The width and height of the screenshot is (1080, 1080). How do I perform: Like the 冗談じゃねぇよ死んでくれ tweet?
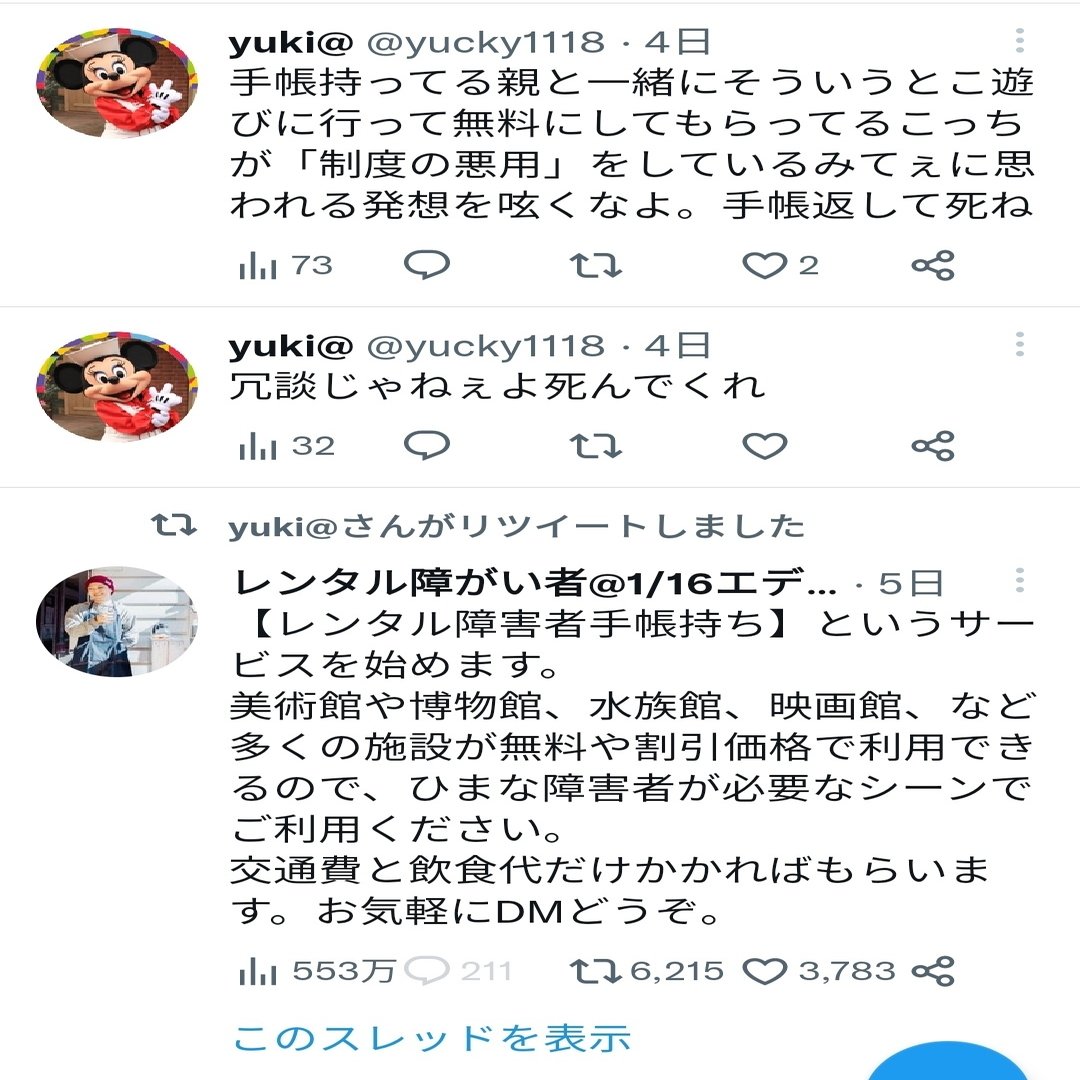pyautogui.click(x=764, y=445)
